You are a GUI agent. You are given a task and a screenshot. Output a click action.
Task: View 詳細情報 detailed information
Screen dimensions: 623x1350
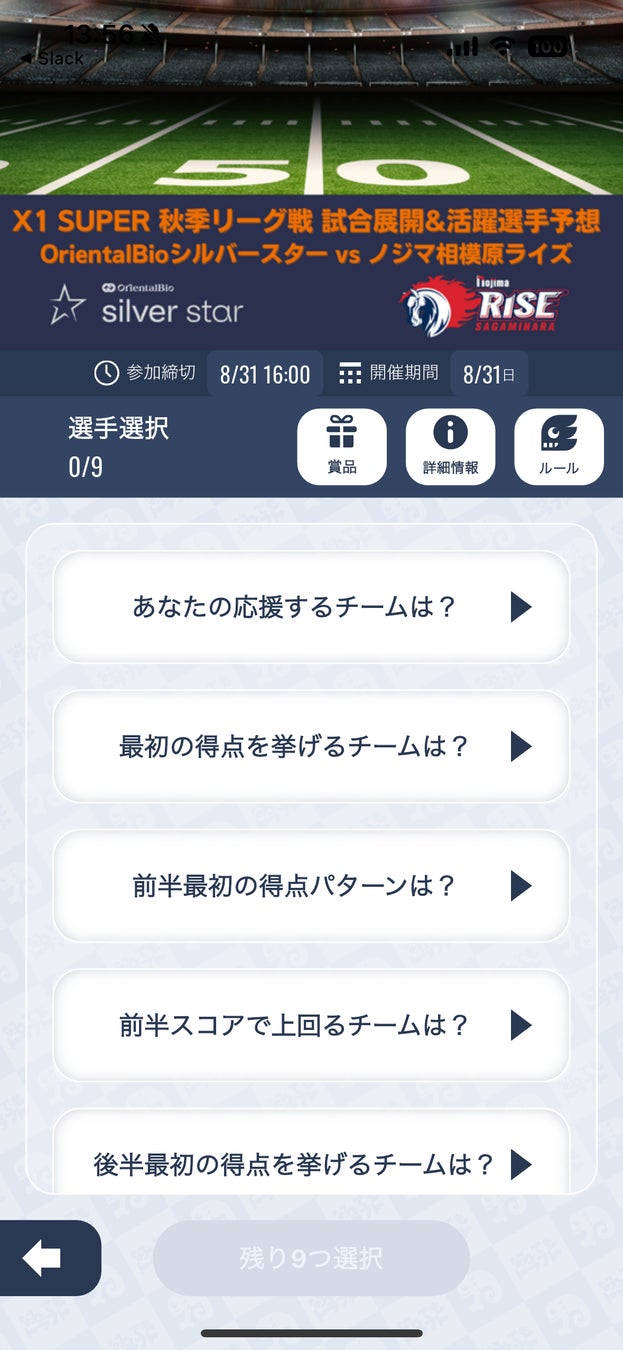[450, 447]
